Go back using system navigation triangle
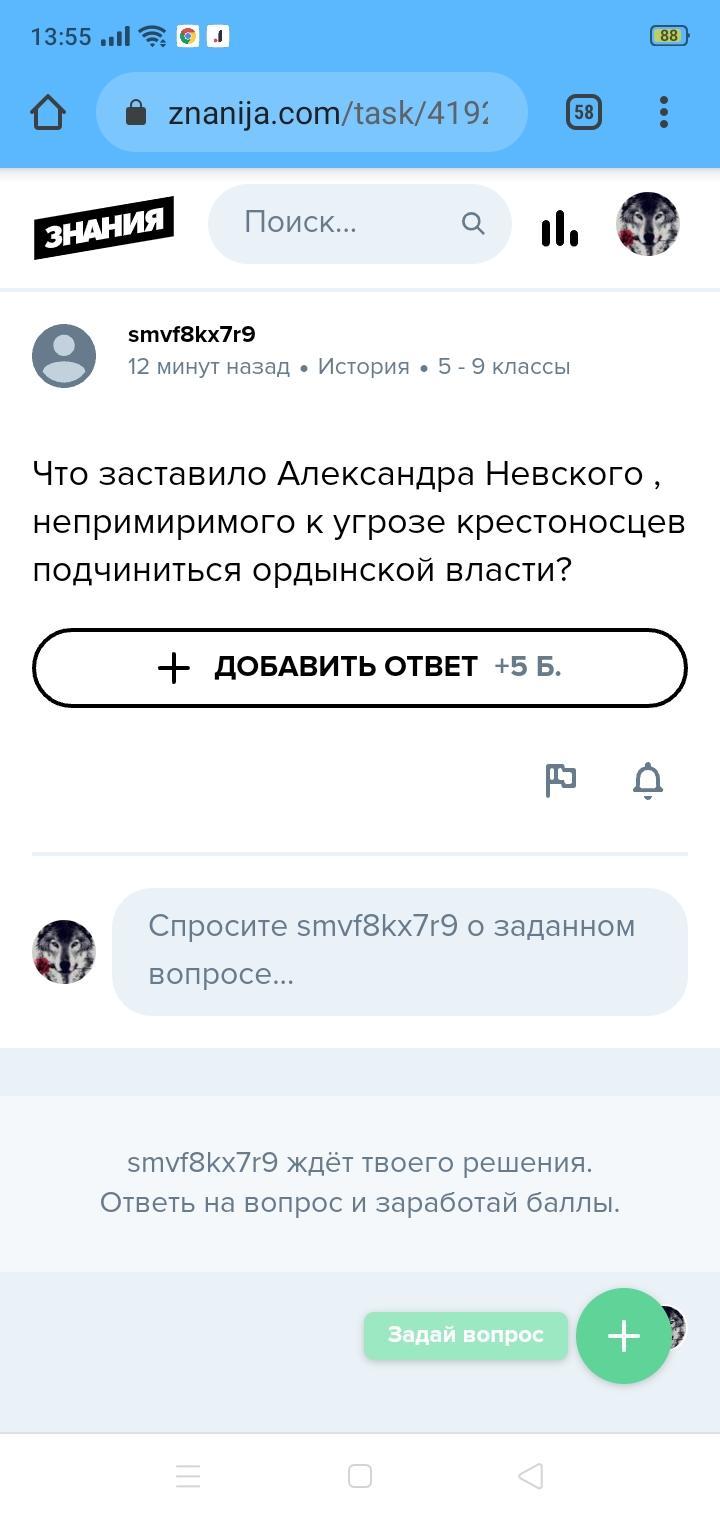The height and width of the screenshot is (1520, 720). (531, 1476)
